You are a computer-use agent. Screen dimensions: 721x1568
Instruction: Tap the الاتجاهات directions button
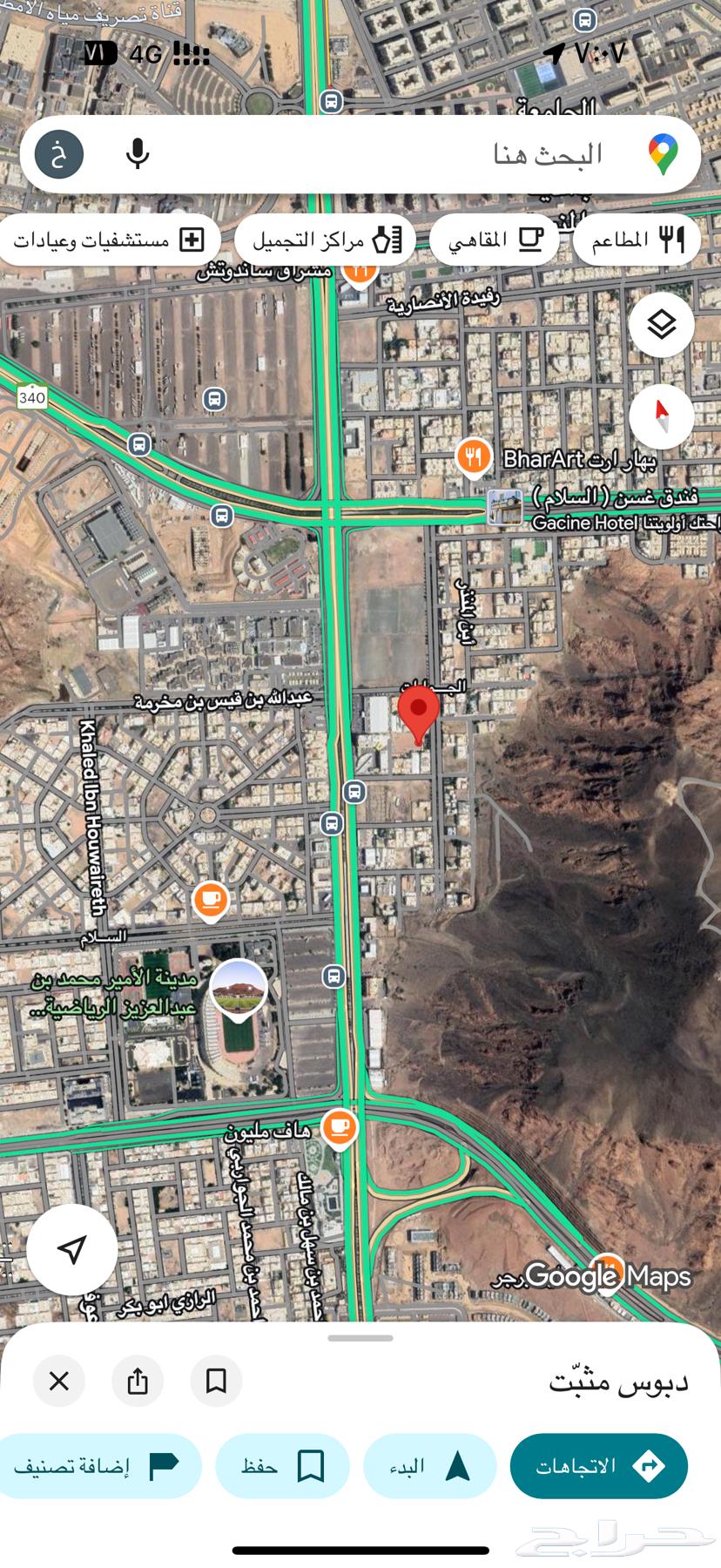[x=598, y=1466]
